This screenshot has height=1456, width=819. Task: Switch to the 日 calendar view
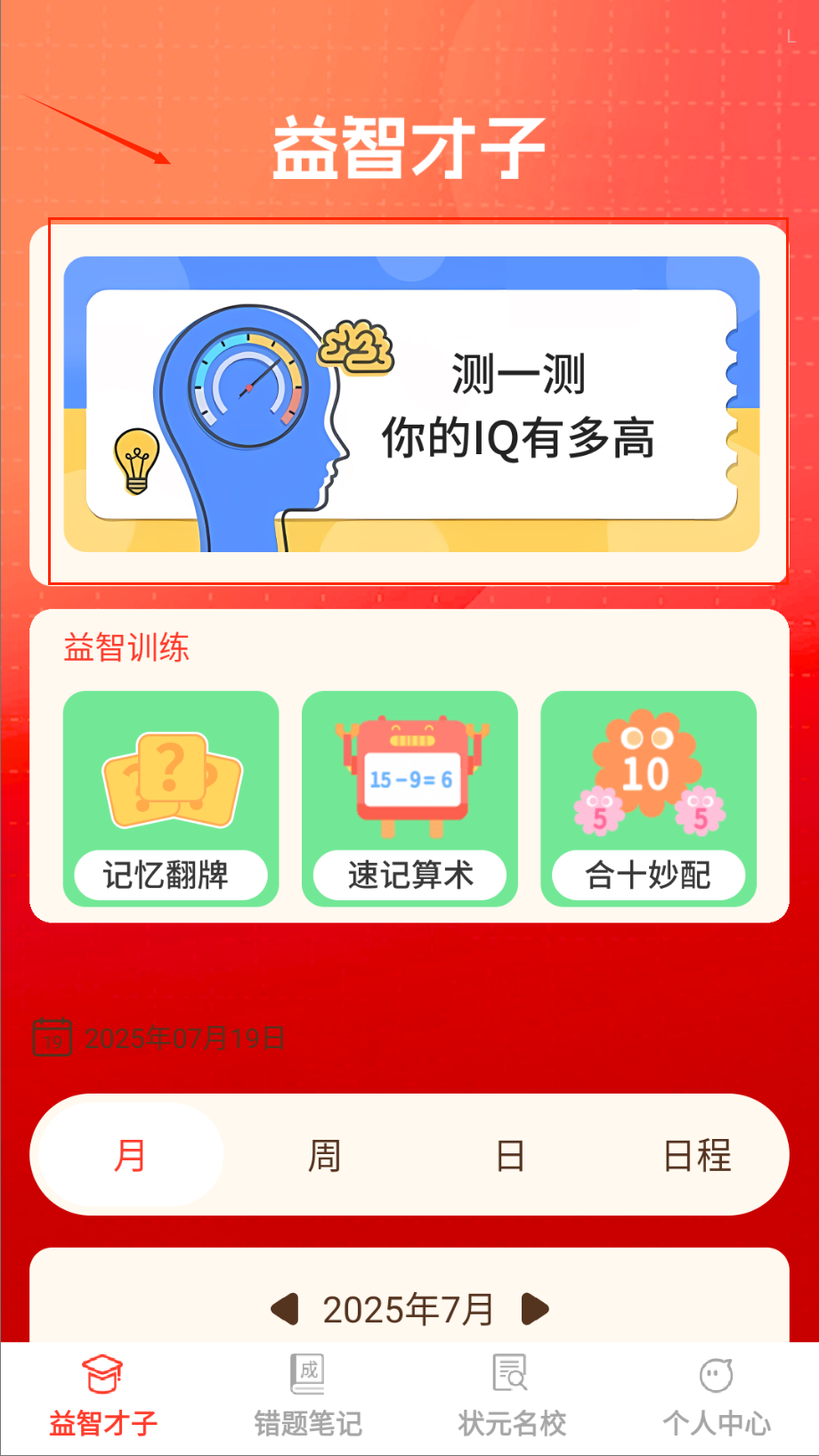[x=510, y=1155]
